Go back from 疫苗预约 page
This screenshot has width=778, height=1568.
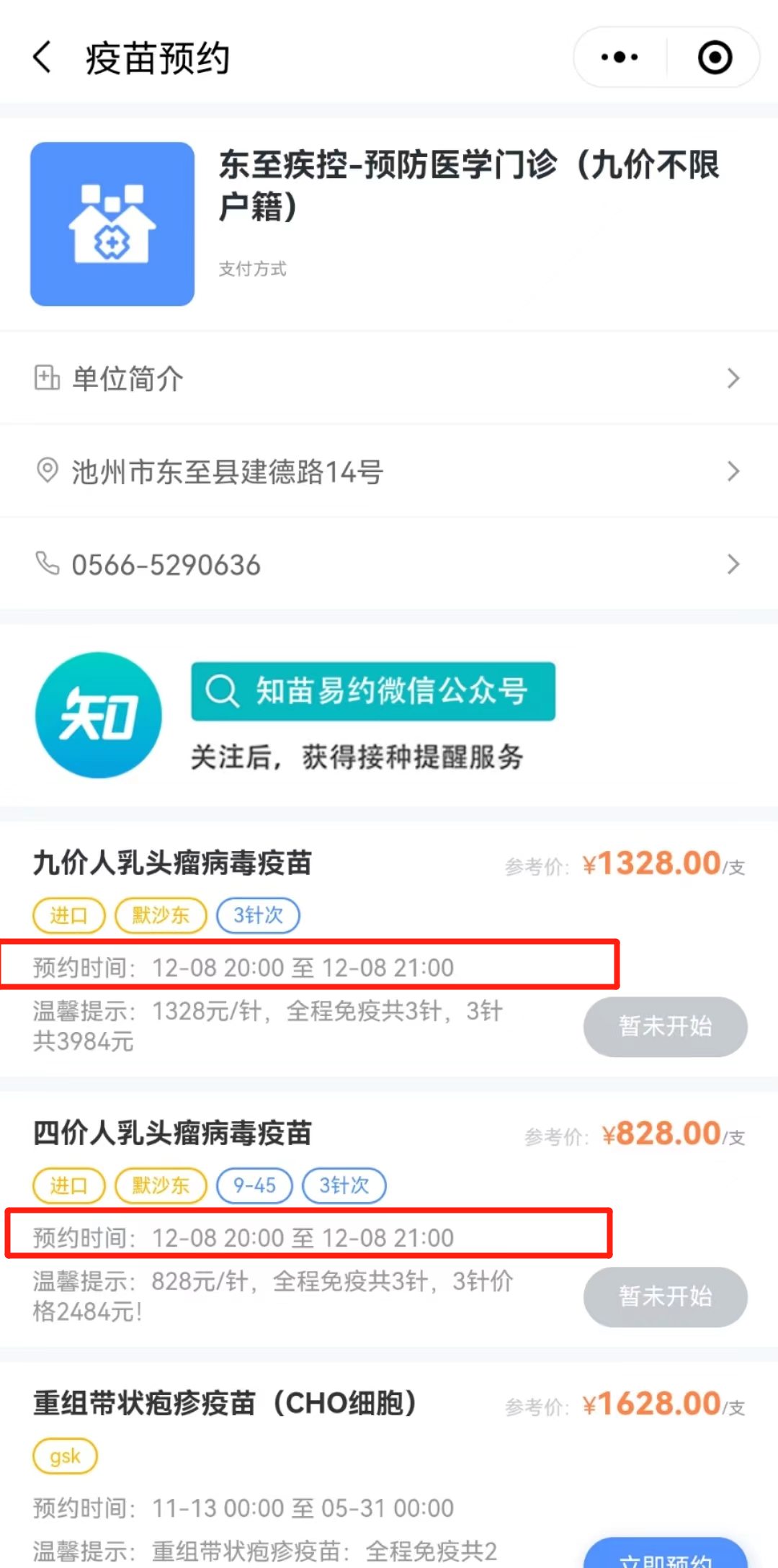click(x=43, y=58)
